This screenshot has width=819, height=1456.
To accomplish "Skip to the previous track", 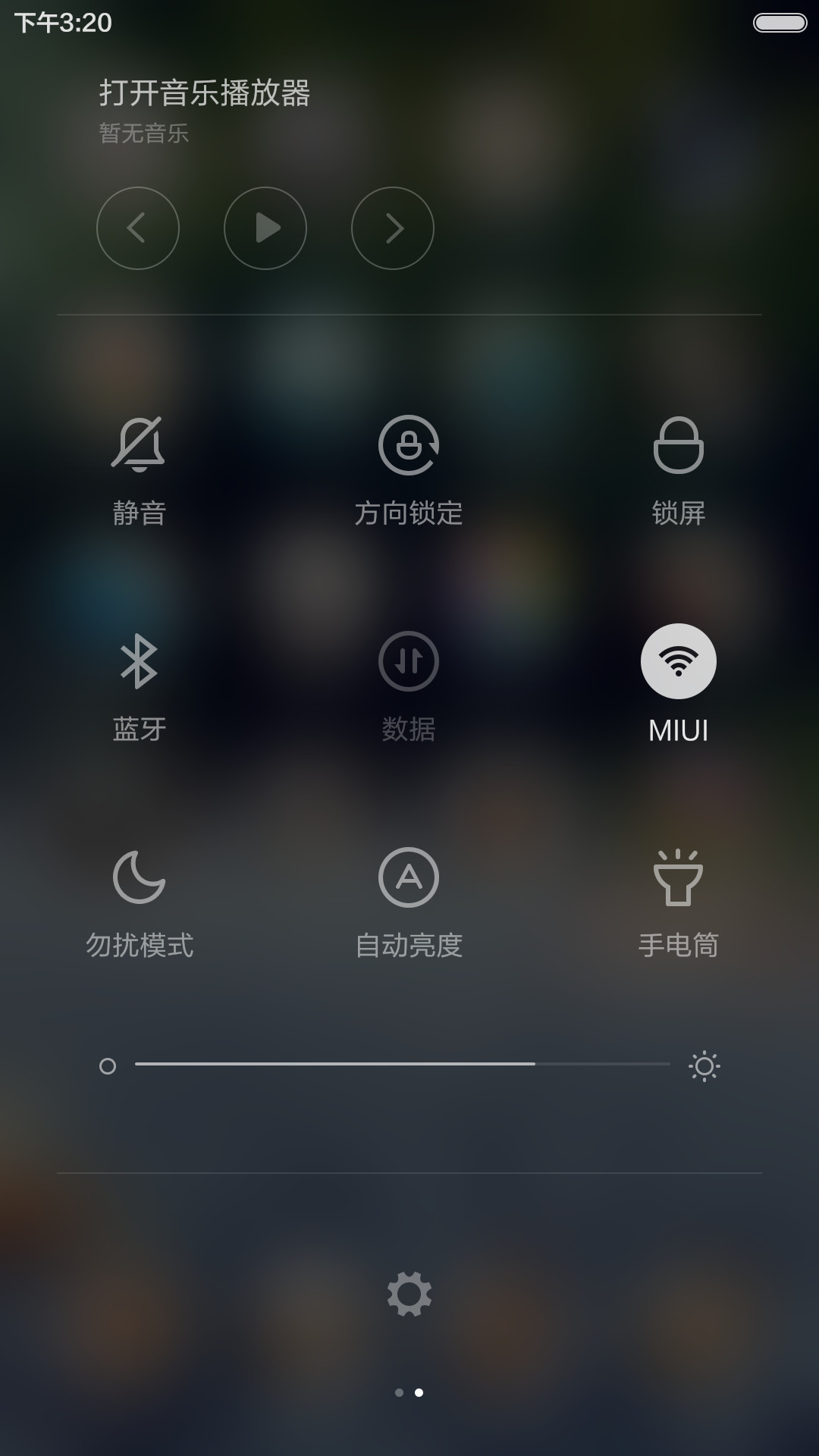I will [138, 228].
